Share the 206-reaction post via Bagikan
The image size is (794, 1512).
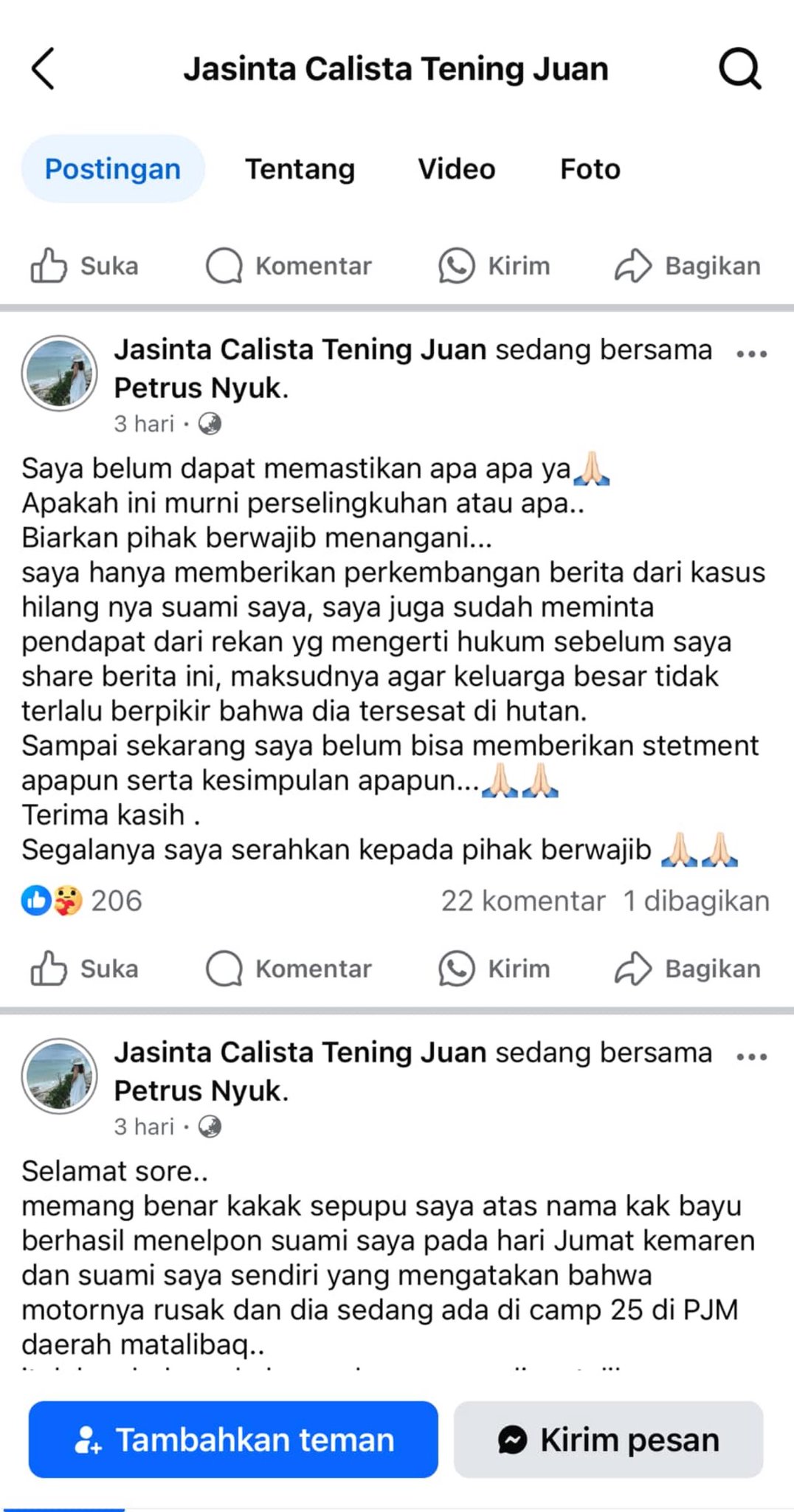(688, 969)
